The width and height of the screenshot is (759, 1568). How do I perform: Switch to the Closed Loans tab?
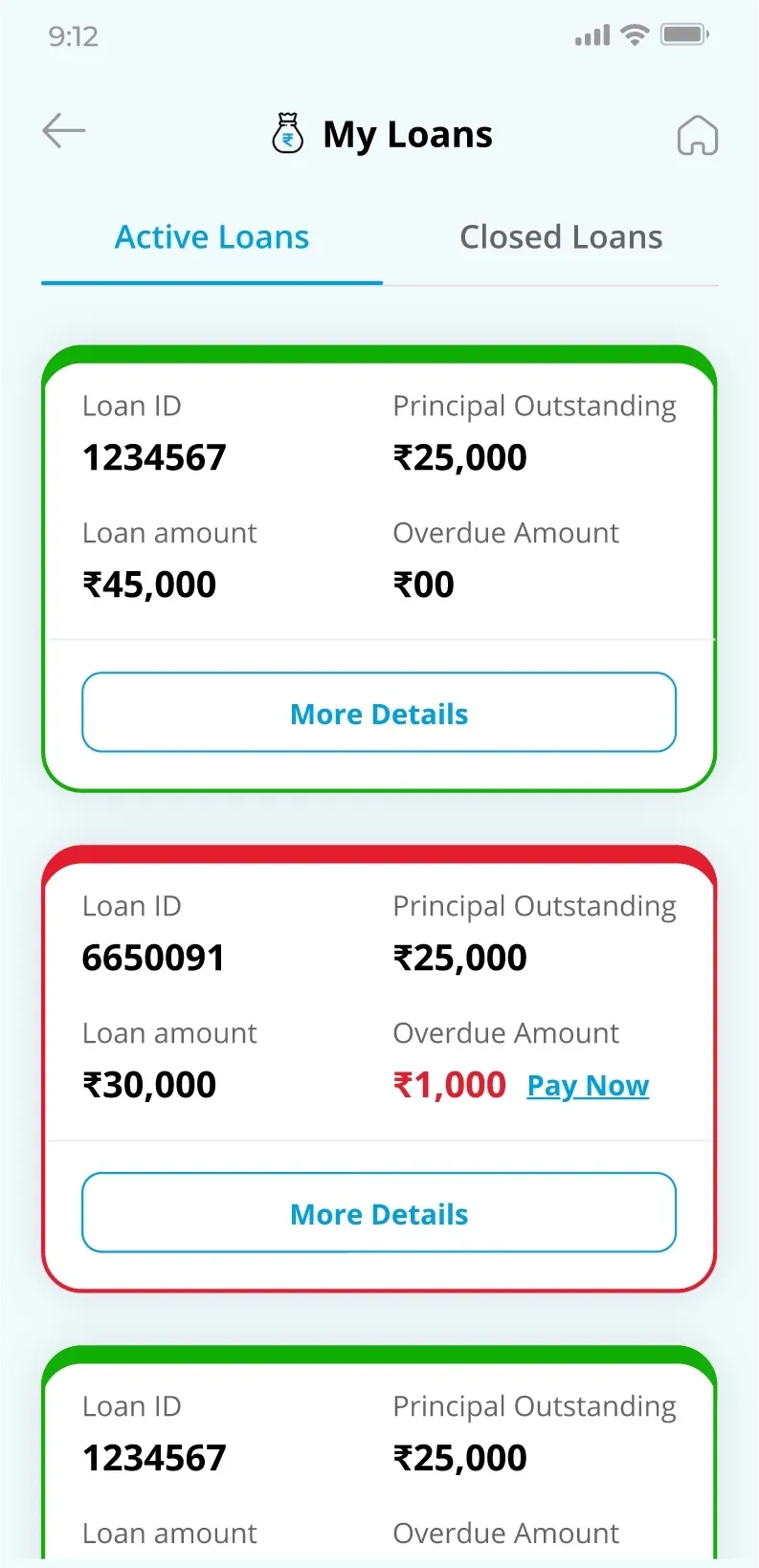click(561, 237)
